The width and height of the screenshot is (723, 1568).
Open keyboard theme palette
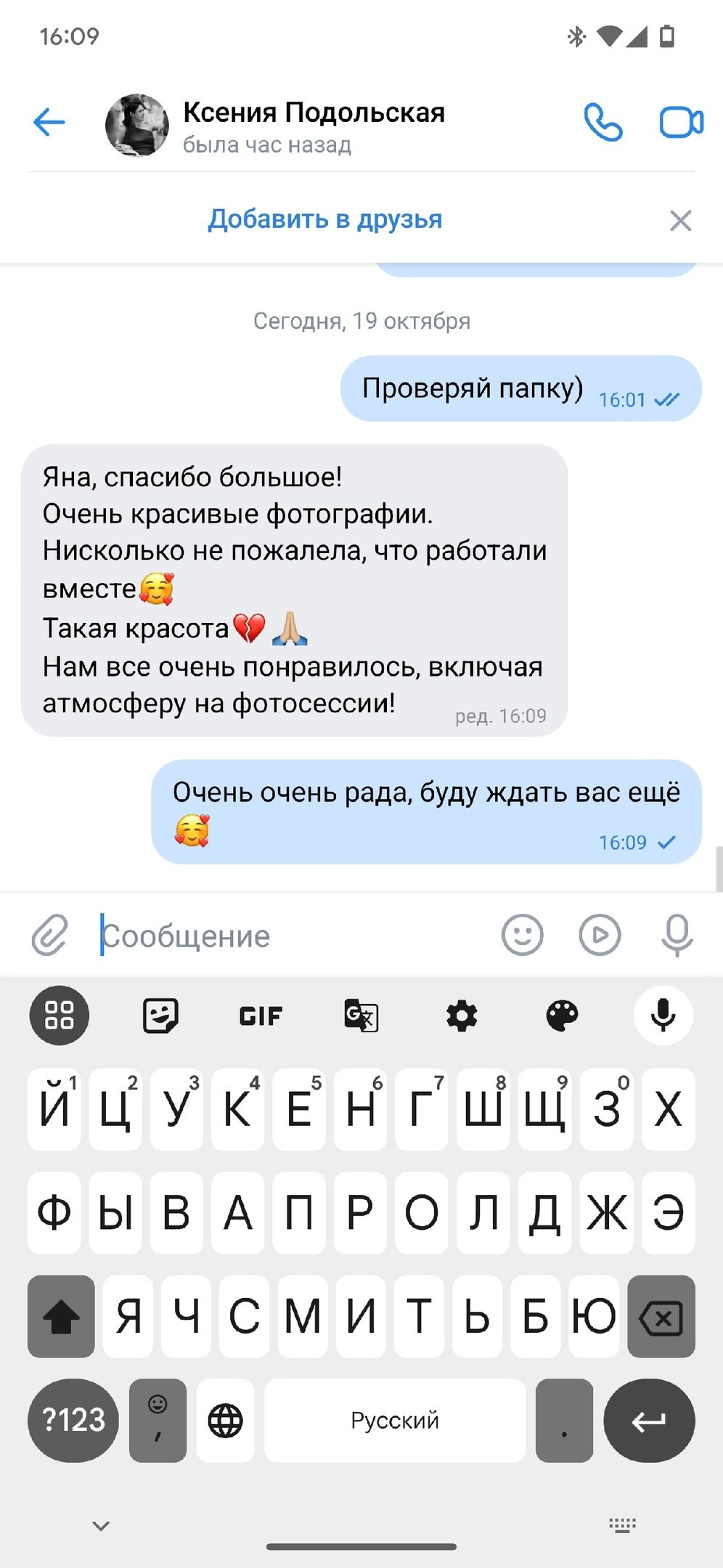tap(562, 1015)
